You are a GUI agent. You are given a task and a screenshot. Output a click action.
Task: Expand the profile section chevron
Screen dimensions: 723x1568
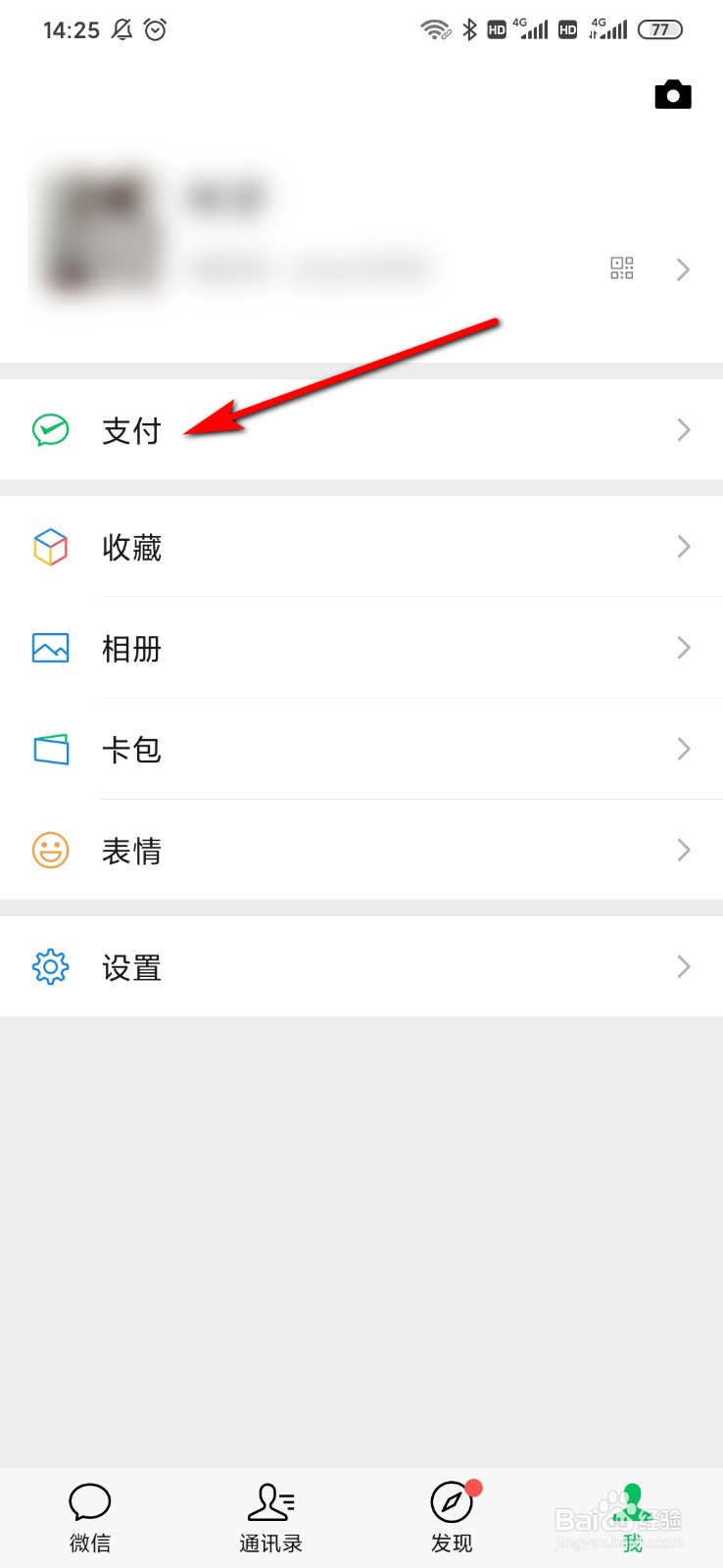tap(684, 269)
